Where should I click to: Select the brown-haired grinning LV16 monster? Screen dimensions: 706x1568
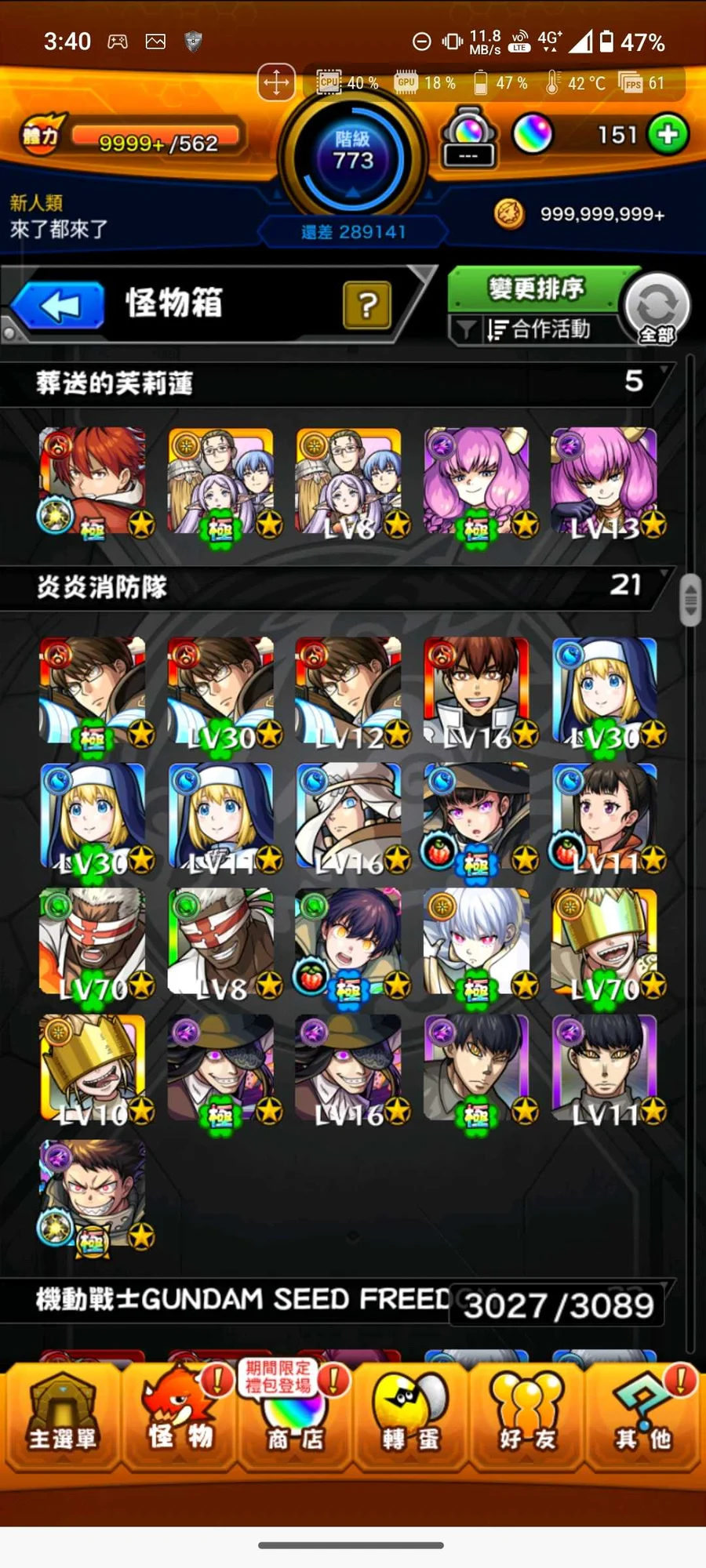pyautogui.click(x=476, y=691)
